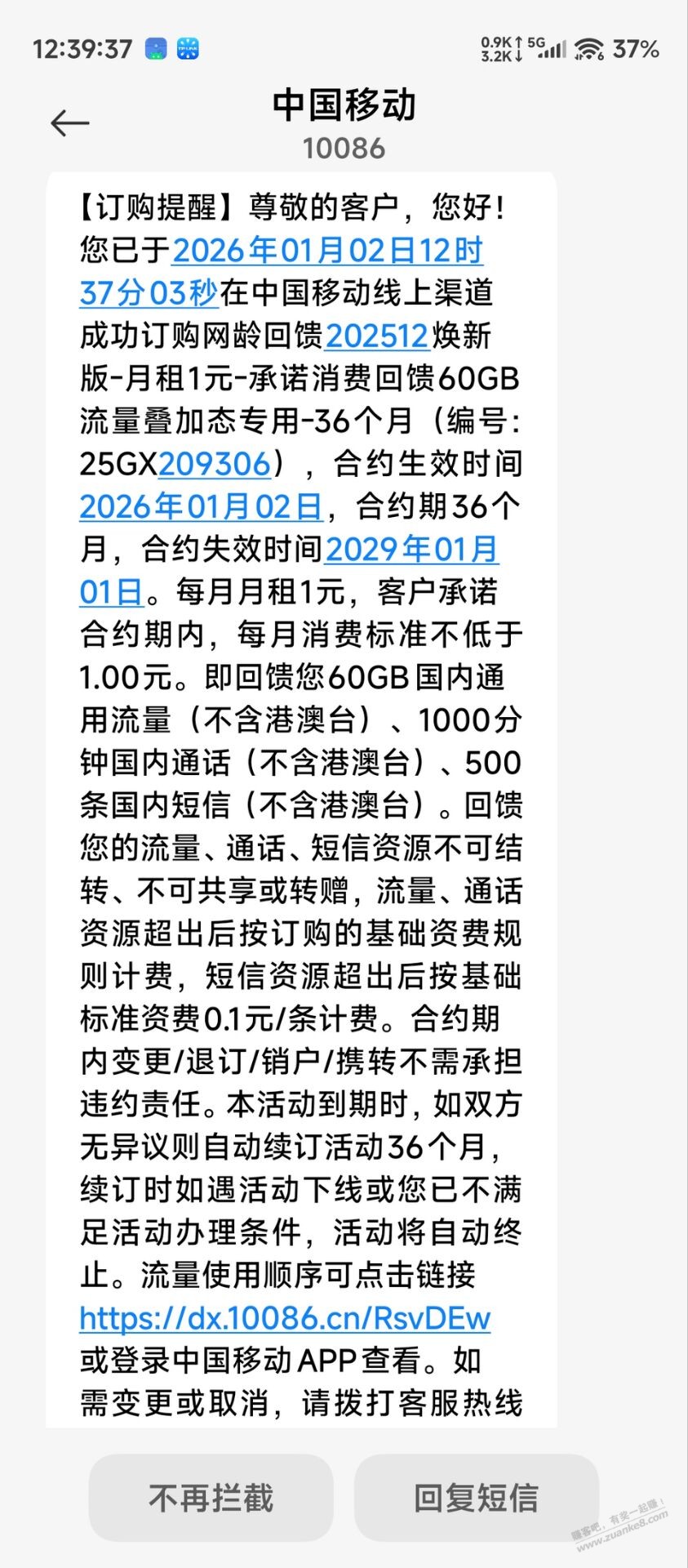This screenshot has height=1568, width=688.
Task: Tap the linked number 202512
Action: [377, 336]
